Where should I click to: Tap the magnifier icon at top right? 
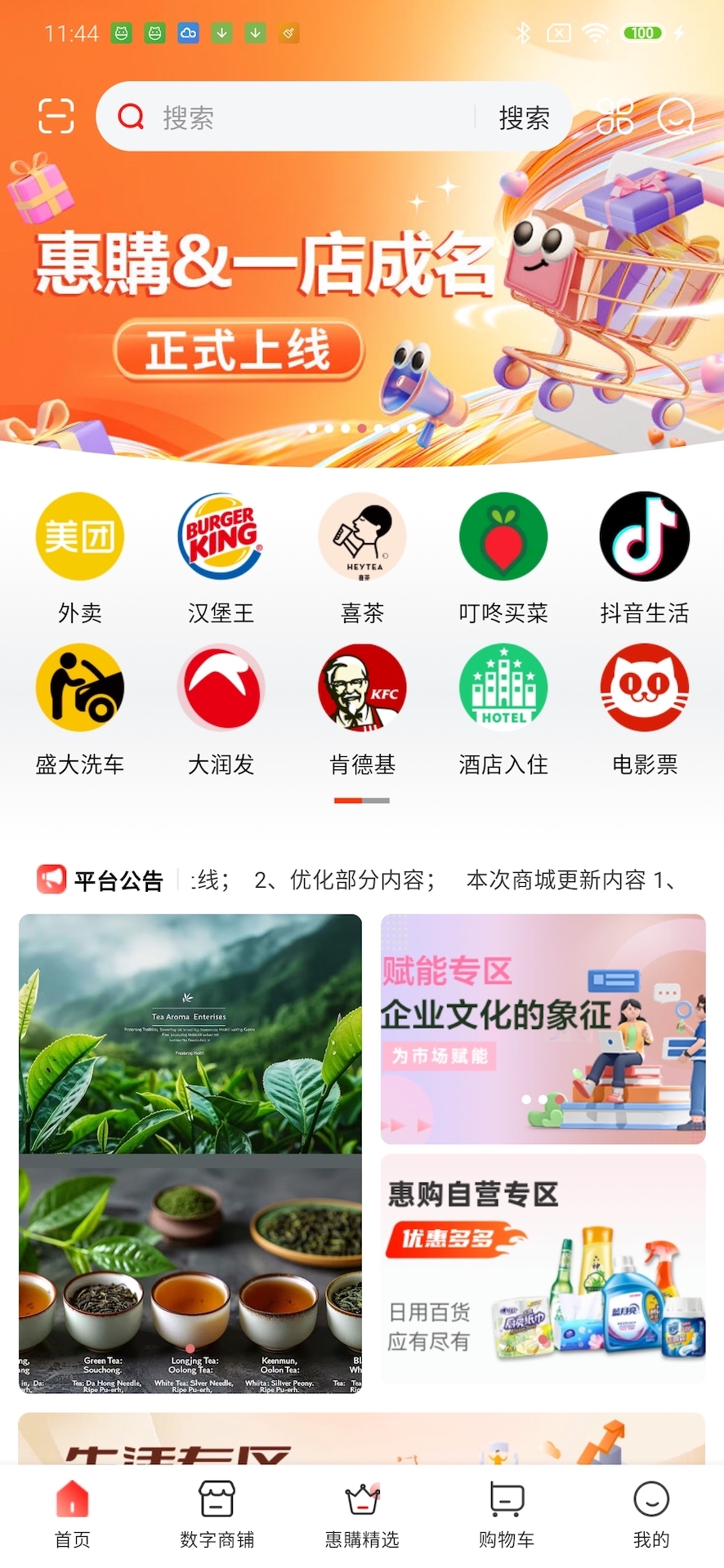click(676, 117)
